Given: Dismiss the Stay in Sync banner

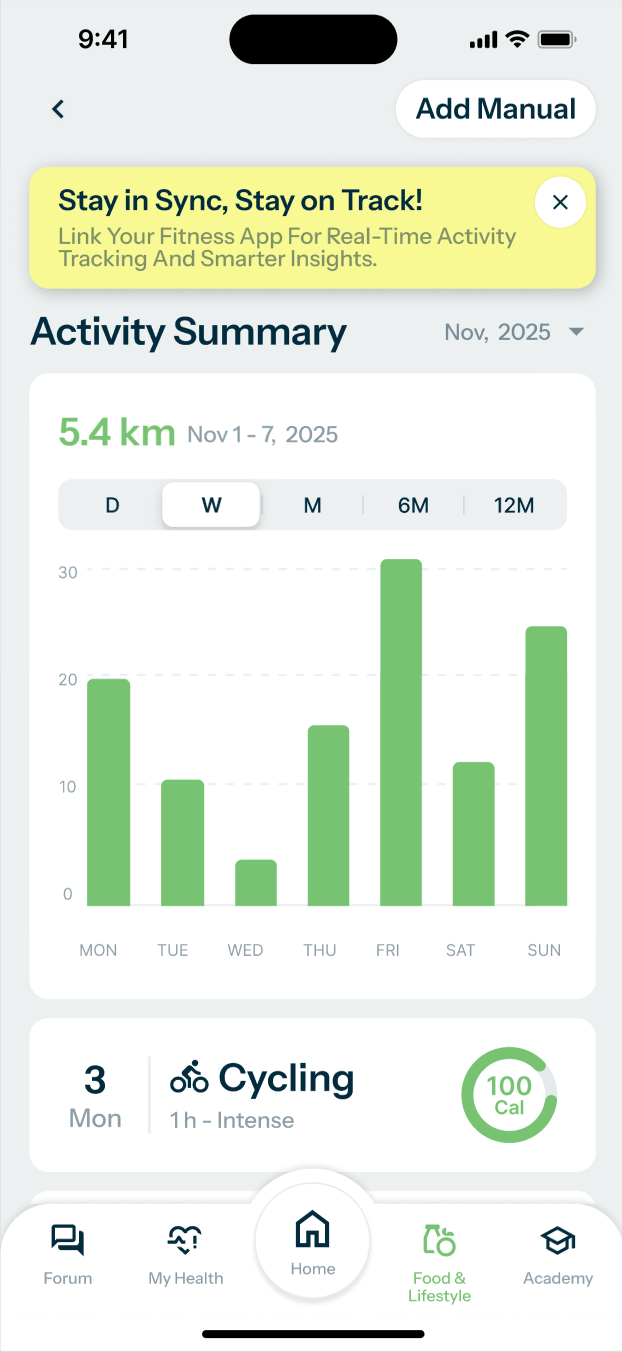Looking at the screenshot, I should tap(560, 203).
